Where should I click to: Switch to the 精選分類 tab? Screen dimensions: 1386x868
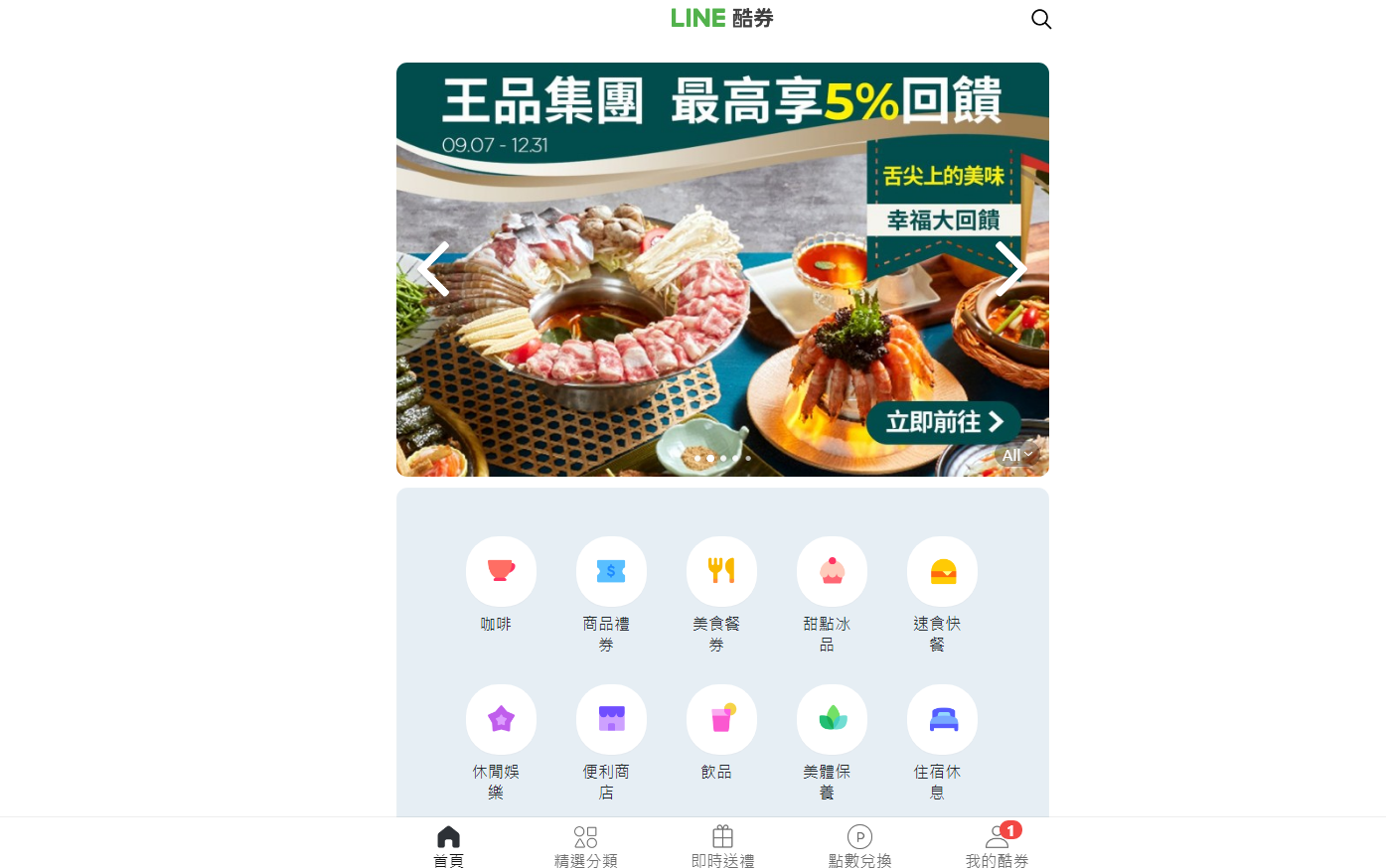tap(585, 846)
